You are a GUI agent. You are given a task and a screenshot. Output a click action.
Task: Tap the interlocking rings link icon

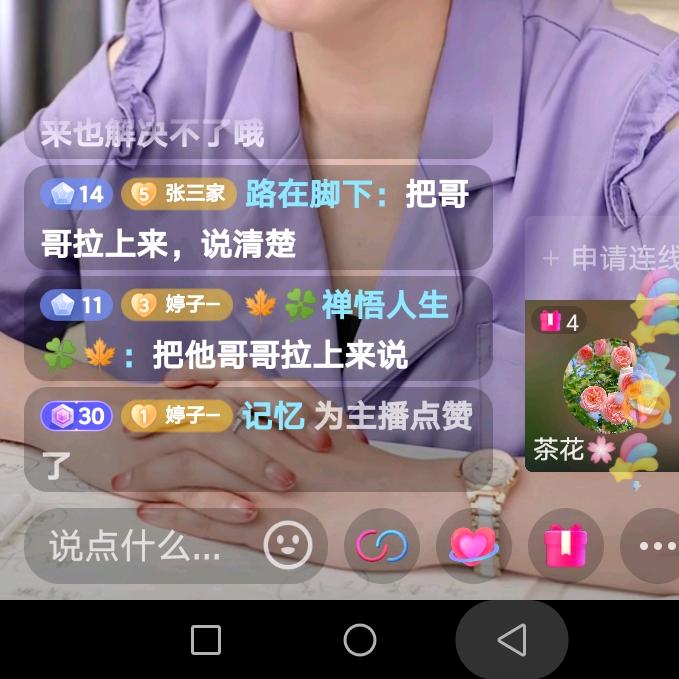click(382, 546)
